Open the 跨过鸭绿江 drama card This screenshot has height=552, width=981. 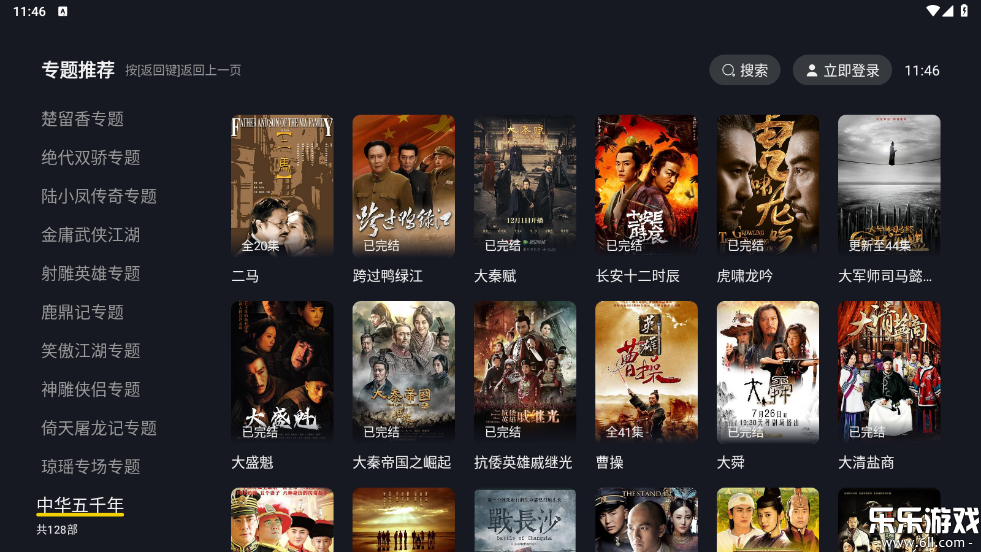click(x=403, y=186)
